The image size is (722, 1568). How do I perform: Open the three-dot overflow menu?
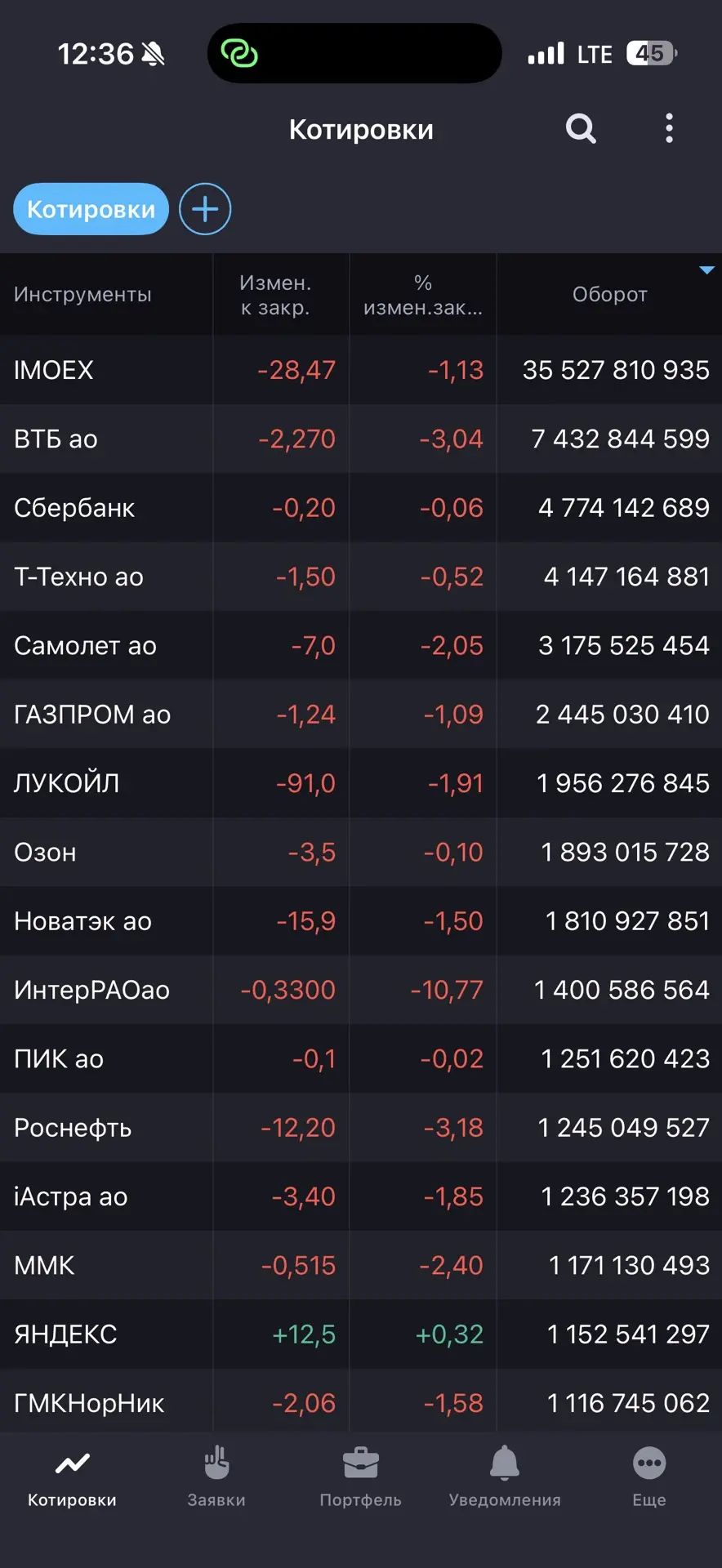point(670,129)
